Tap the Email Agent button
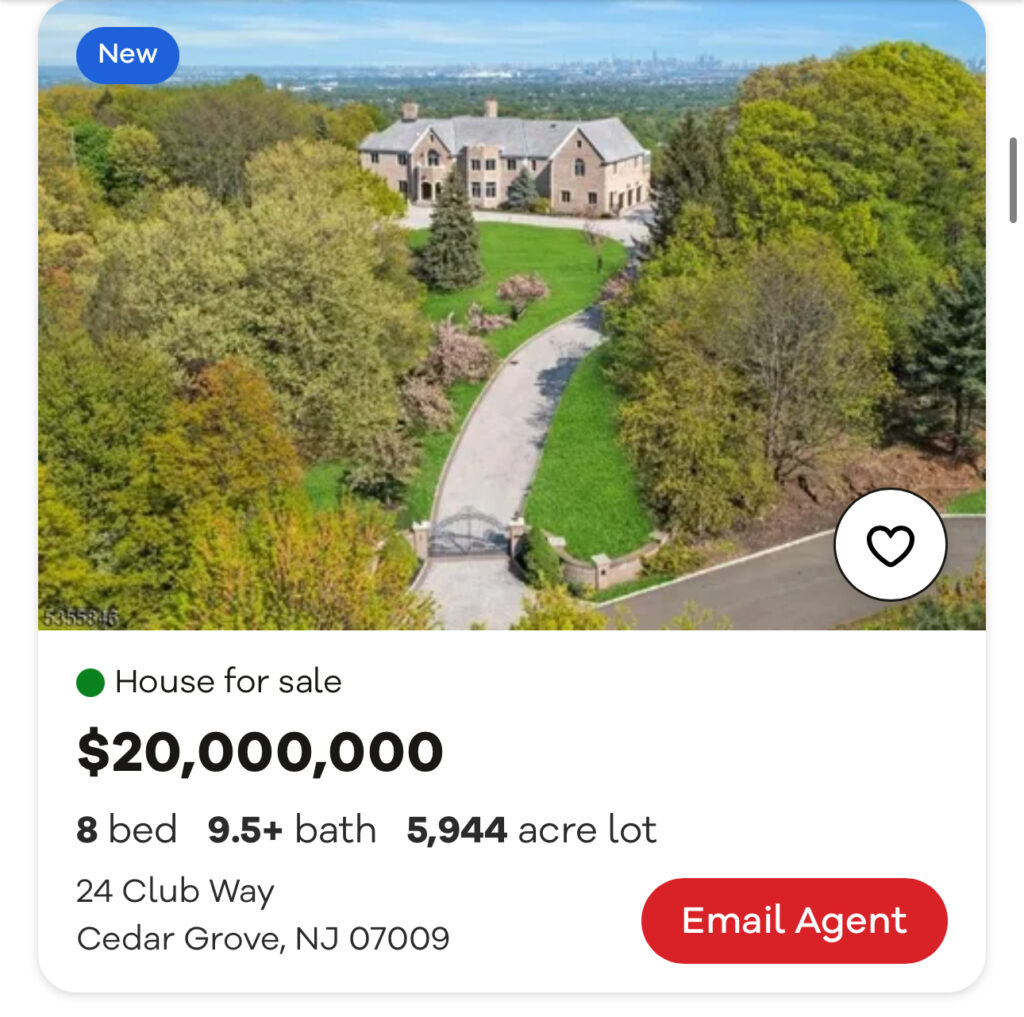Viewport: 1024px width, 1017px height. pyautogui.click(x=794, y=920)
